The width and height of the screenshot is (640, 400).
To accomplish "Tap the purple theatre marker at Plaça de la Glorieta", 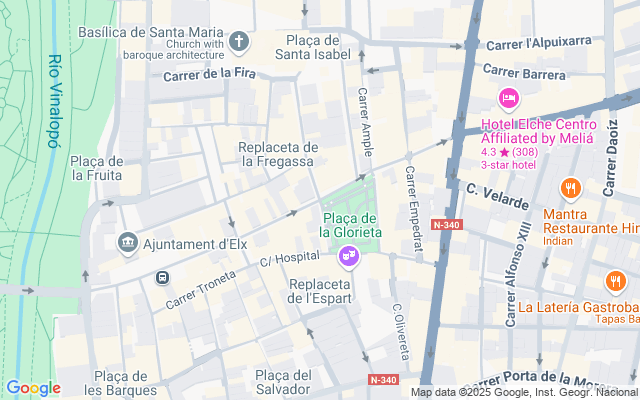I will [349, 256].
